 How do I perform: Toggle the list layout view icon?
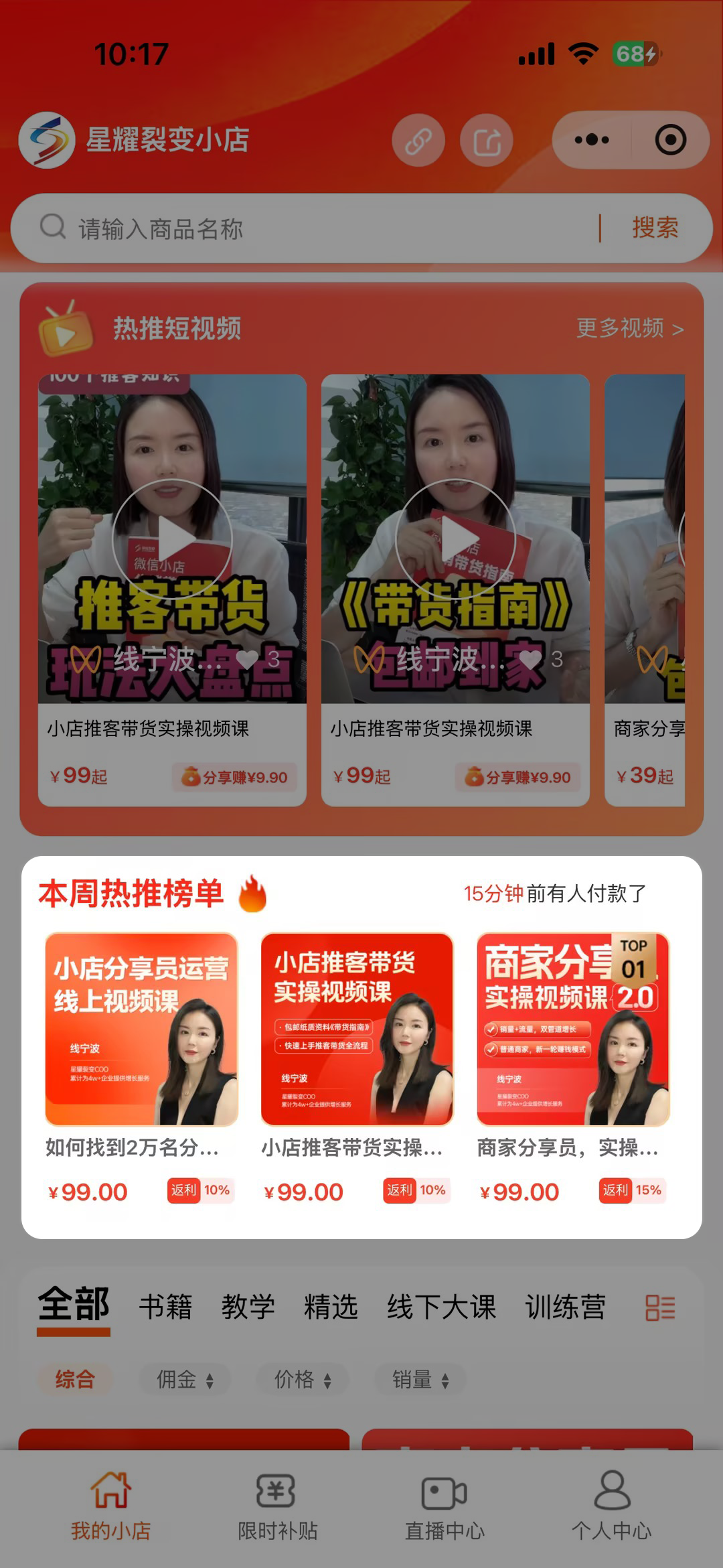coord(660,1307)
